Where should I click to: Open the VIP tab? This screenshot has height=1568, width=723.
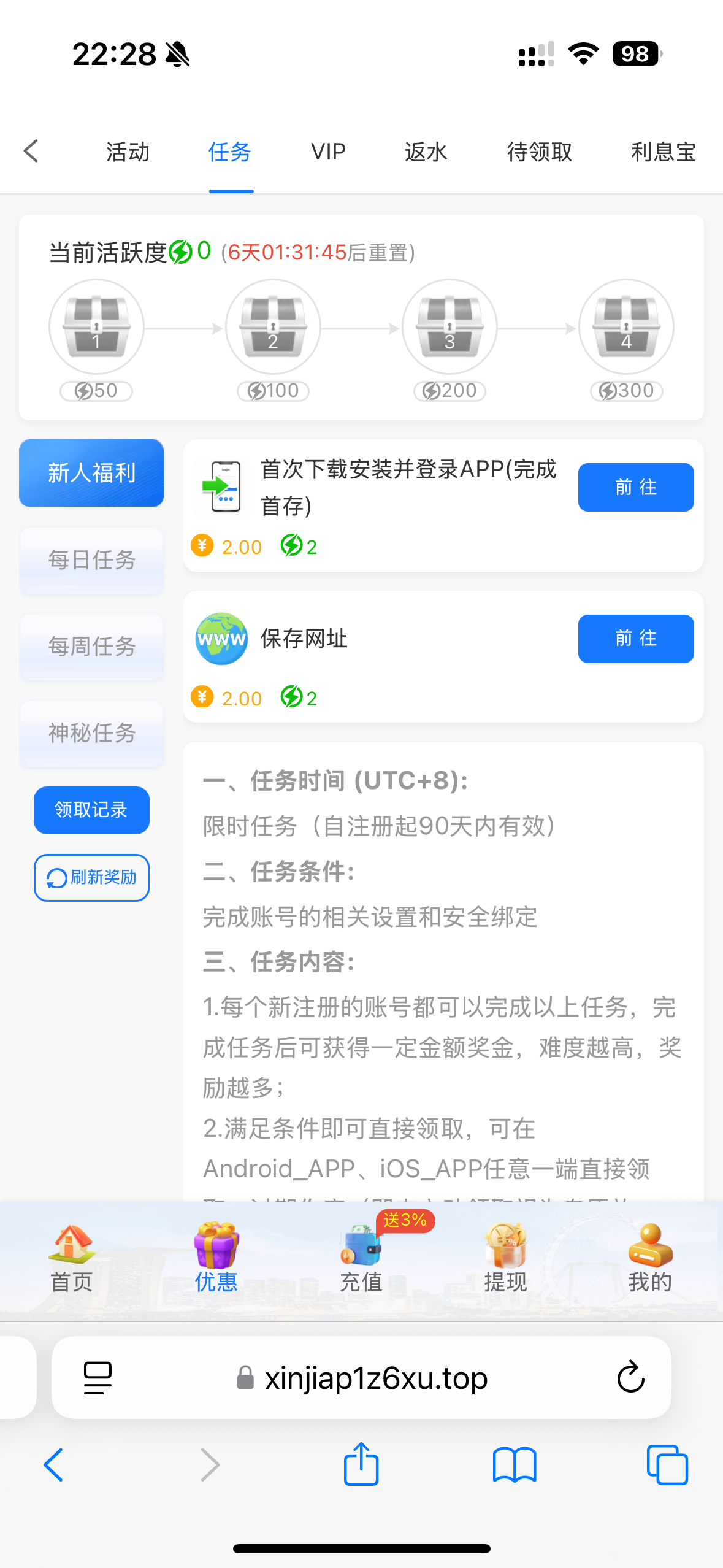click(328, 152)
